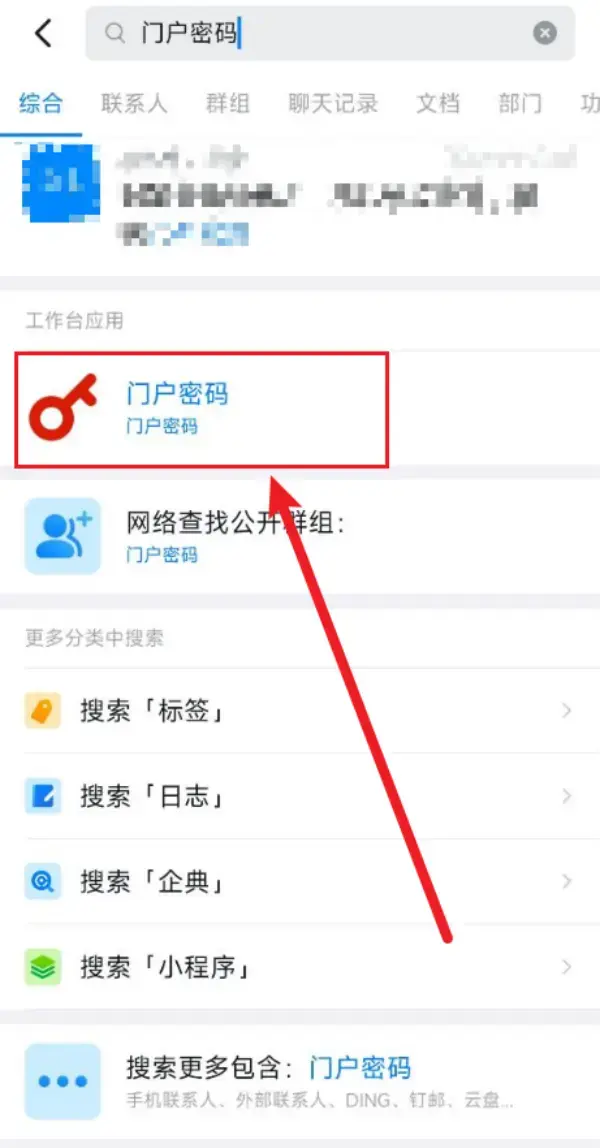The width and height of the screenshot is (600, 1148).
Task: Switch to the 联系人 tab
Action: [134, 103]
